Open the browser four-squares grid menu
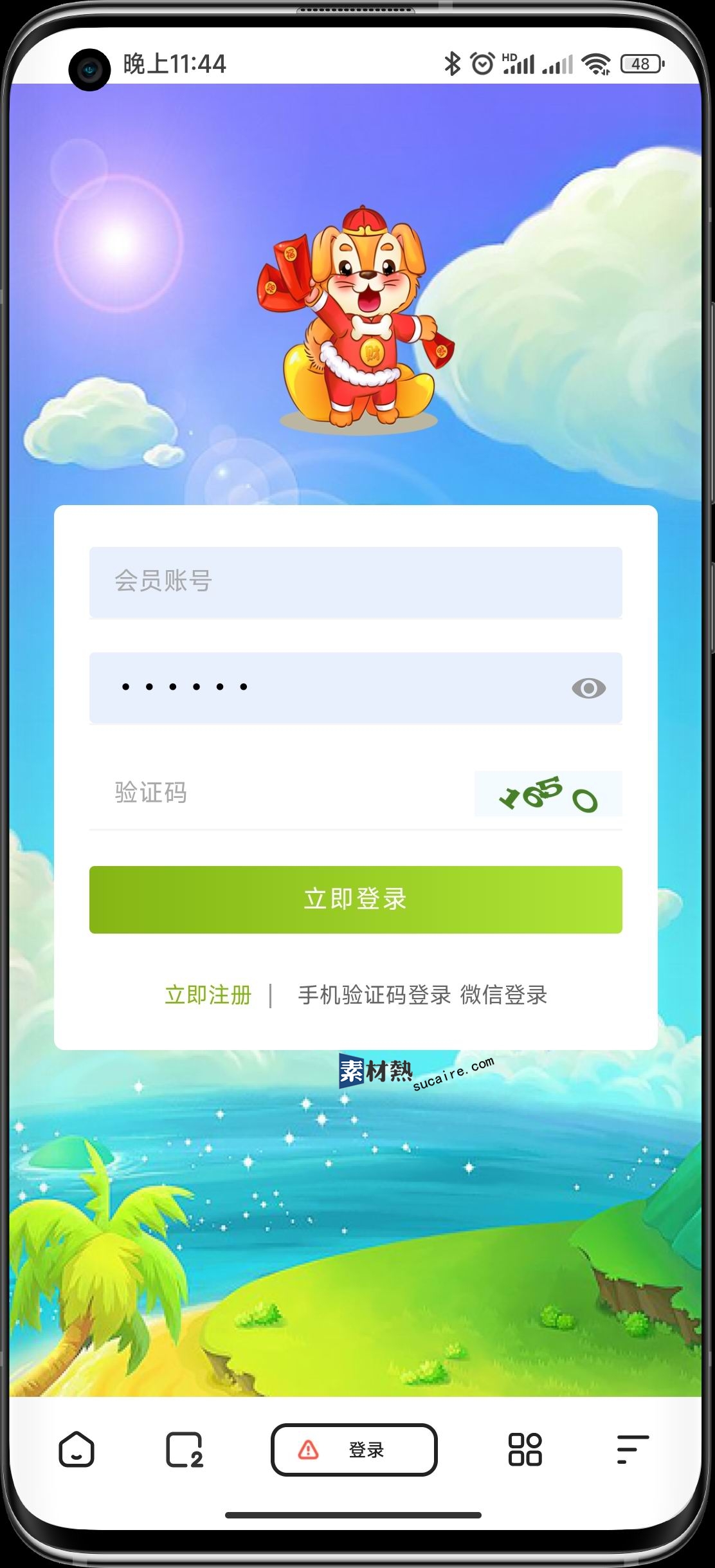Image resolution: width=715 pixels, height=1568 pixels. tap(525, 1450)
